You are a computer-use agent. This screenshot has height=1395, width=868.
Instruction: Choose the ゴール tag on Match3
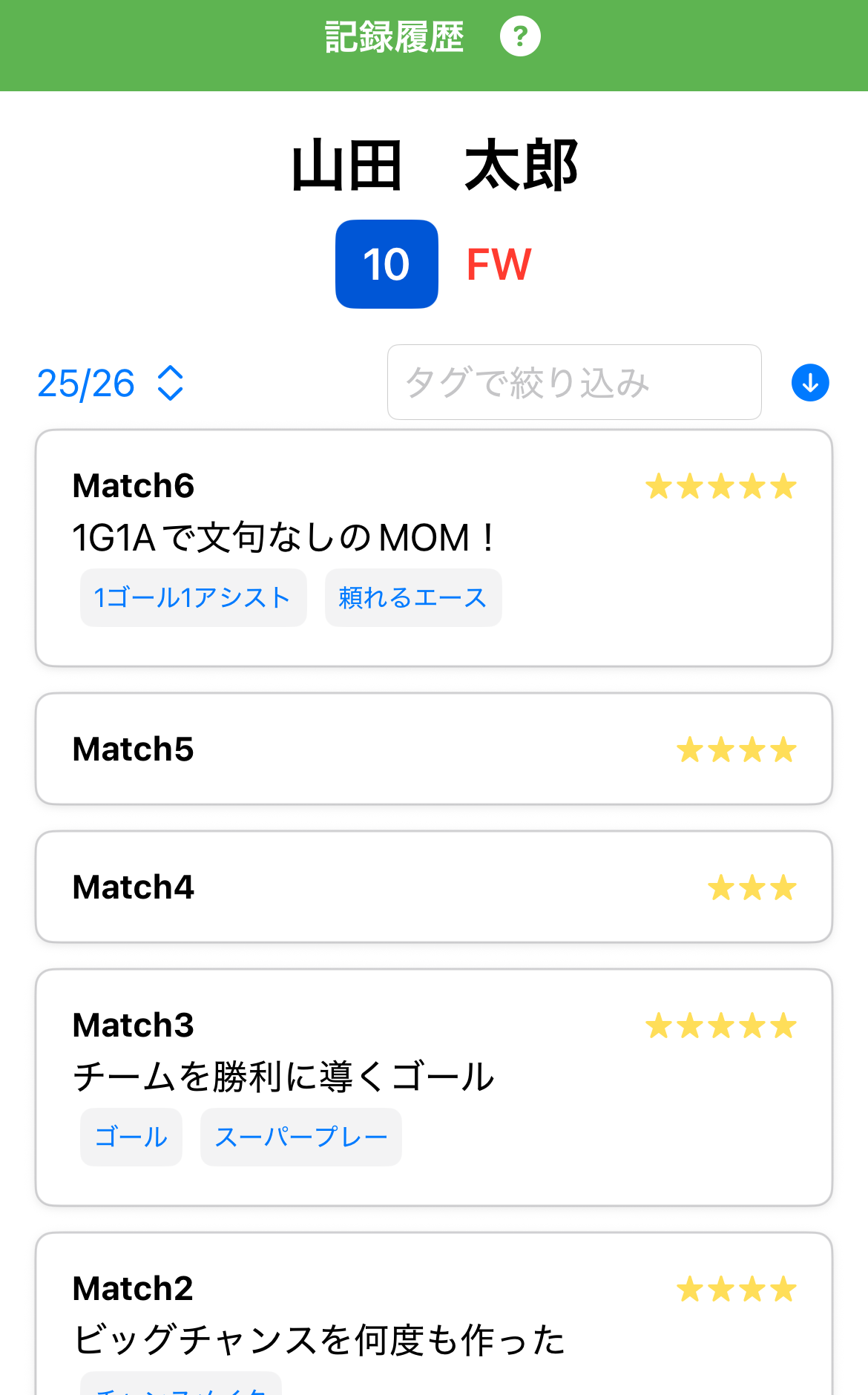tap(131, 1138)
